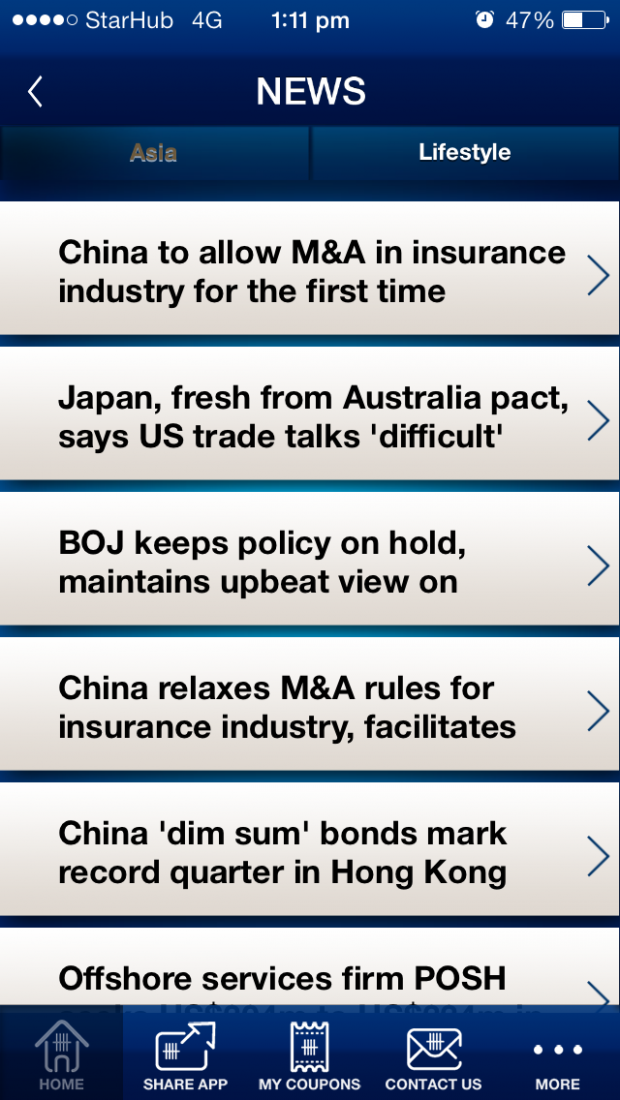Switch to the Asia tab
The width and height of the screenshot is (620, 1100).
click(154, 153)
